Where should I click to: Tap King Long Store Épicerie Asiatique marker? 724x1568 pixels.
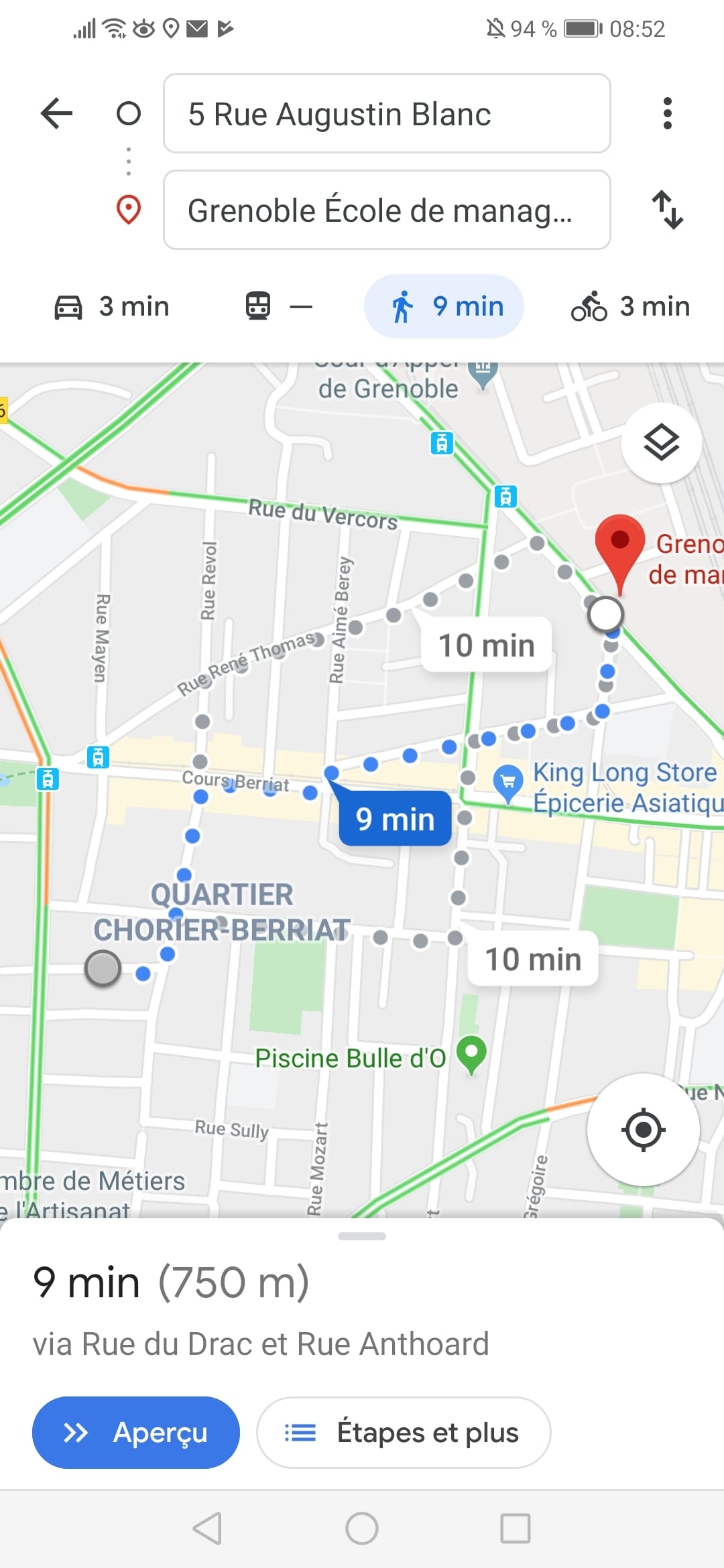508,781
